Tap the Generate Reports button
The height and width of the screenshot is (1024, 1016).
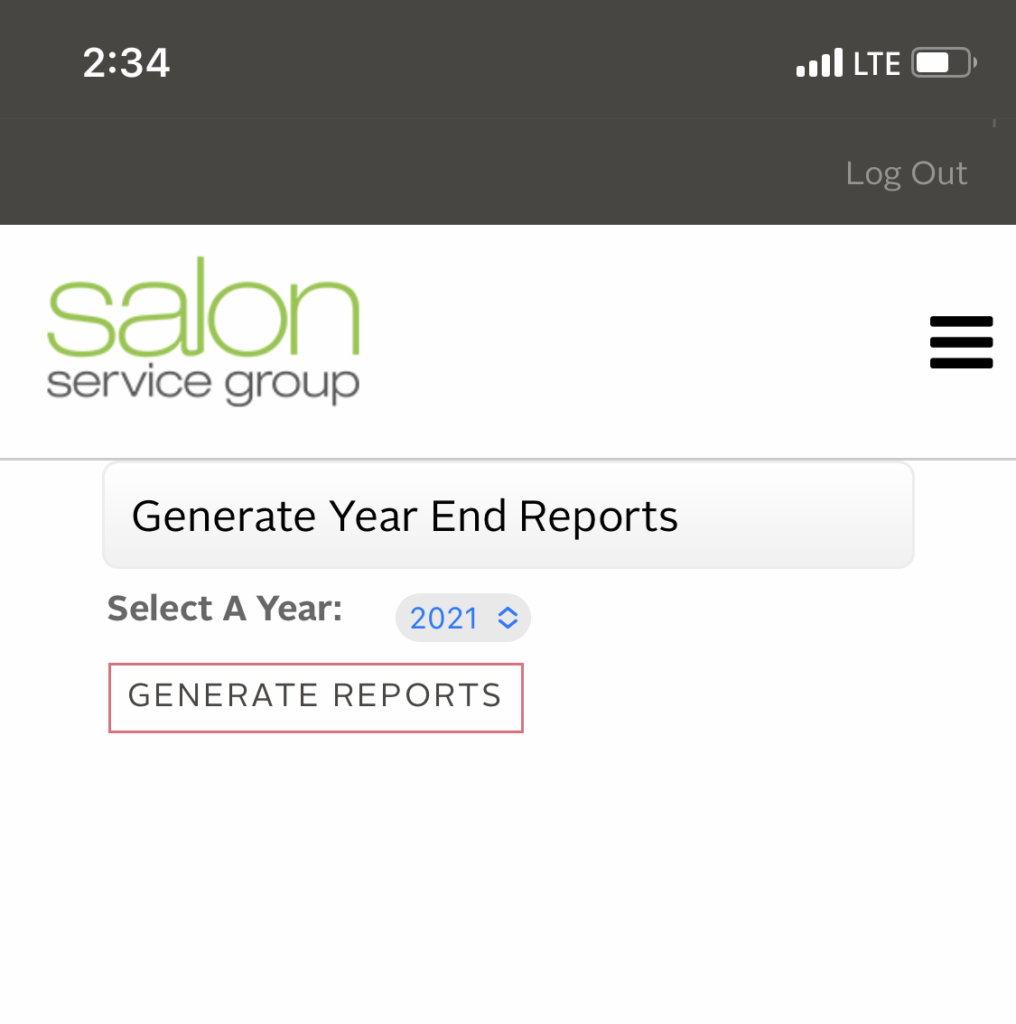pos(315,697)
